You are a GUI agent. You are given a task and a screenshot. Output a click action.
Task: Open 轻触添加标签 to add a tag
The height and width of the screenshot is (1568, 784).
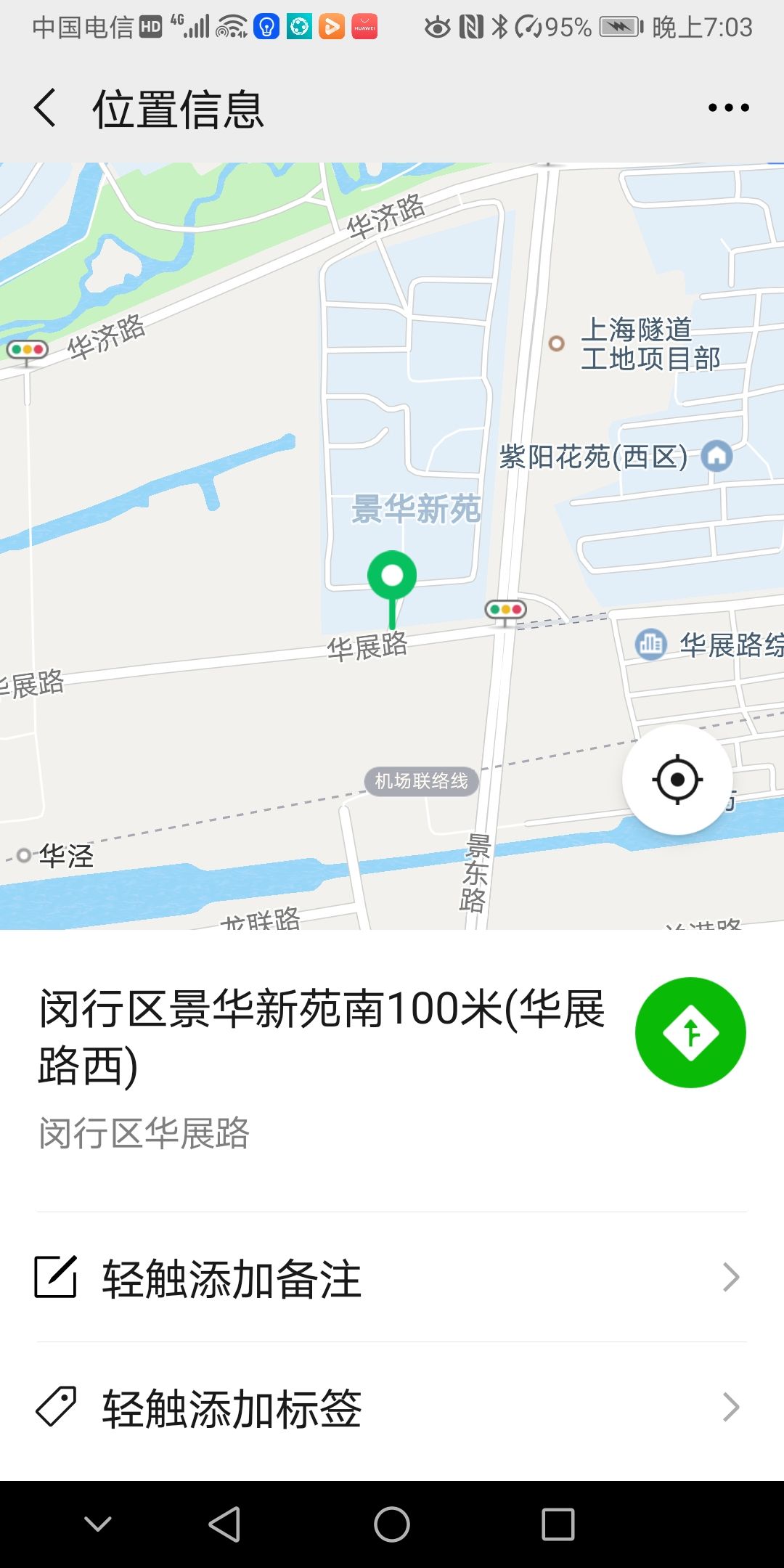point(391,1408)
